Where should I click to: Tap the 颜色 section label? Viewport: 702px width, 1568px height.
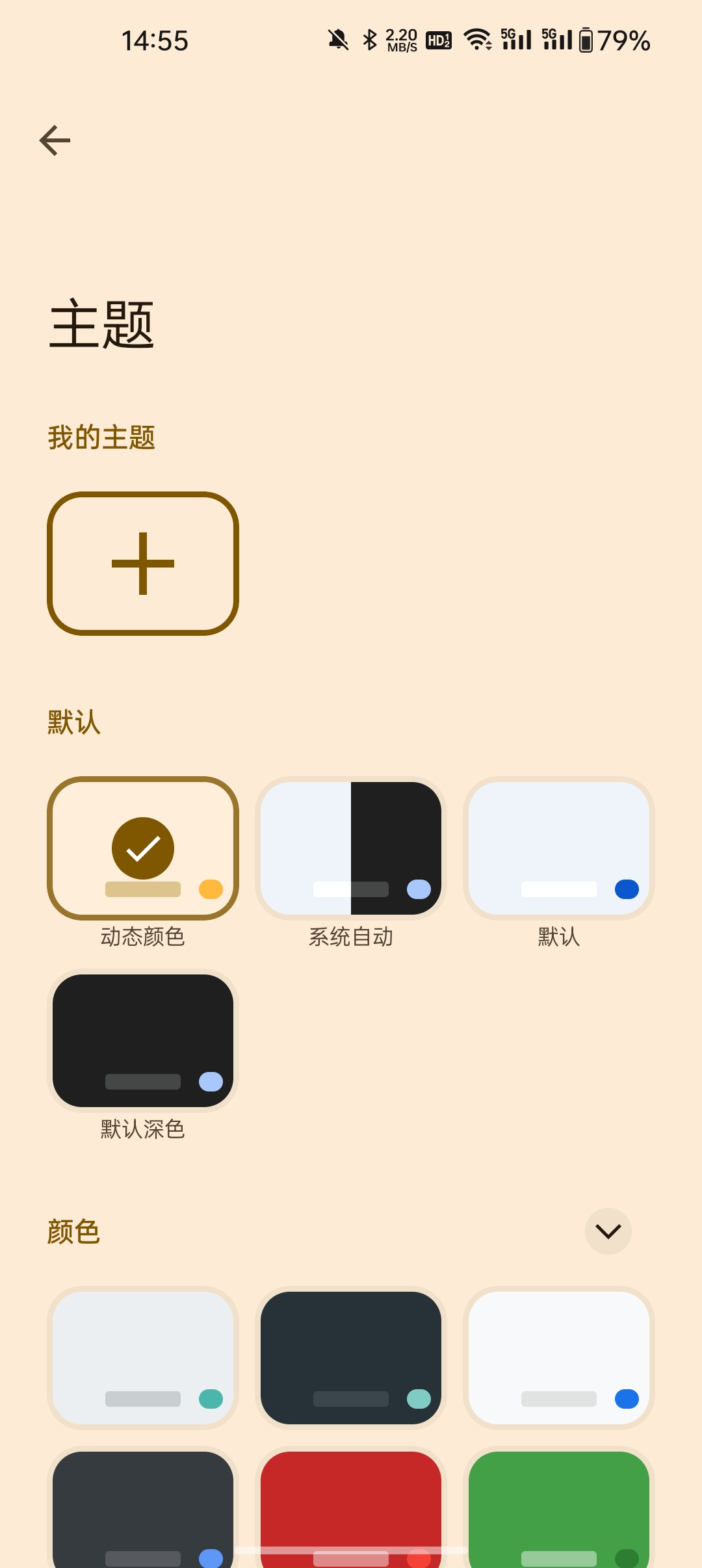(x=73, y=1231)
